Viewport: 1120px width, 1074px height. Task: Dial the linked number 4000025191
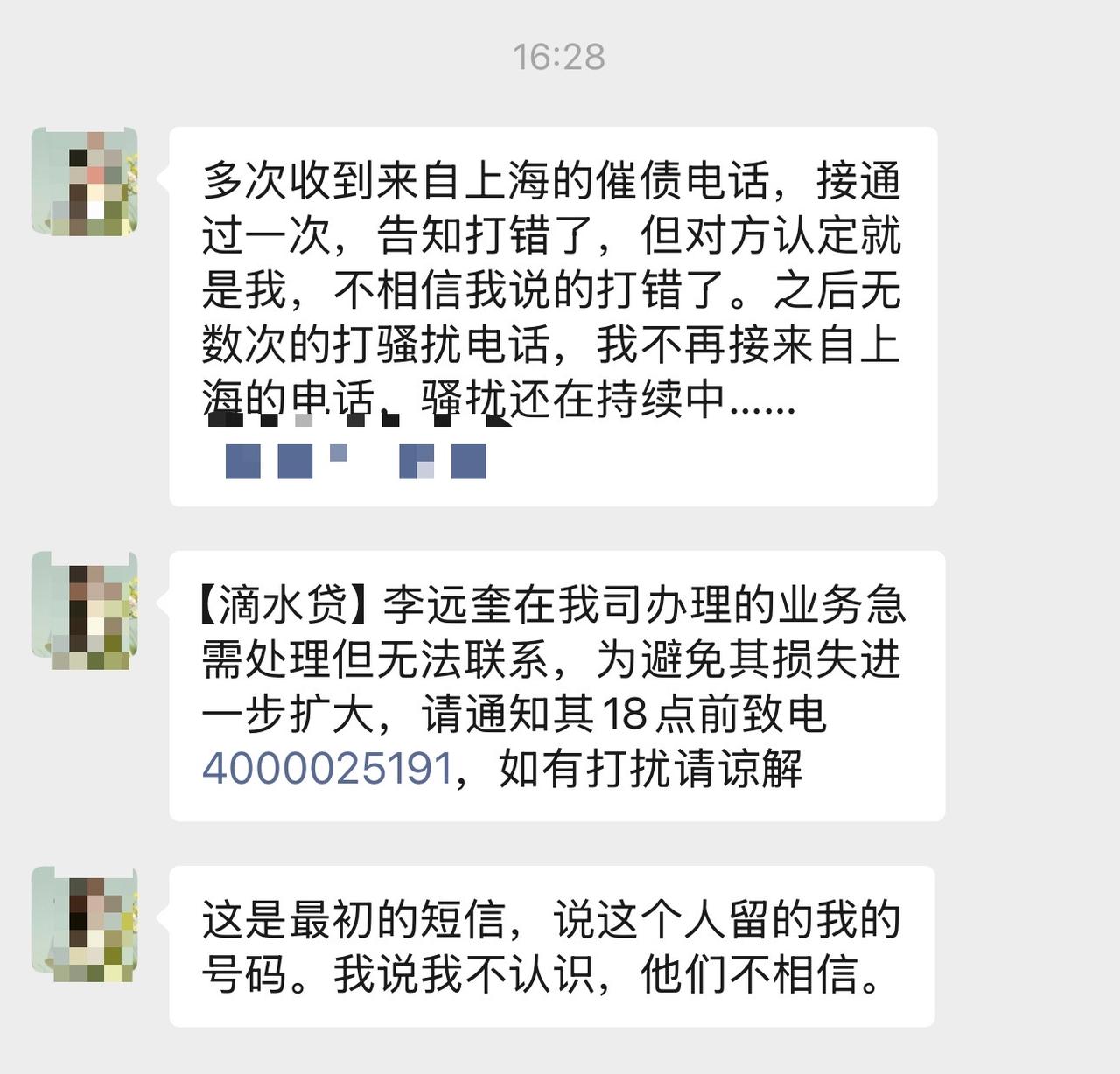[x=326, y=769]
